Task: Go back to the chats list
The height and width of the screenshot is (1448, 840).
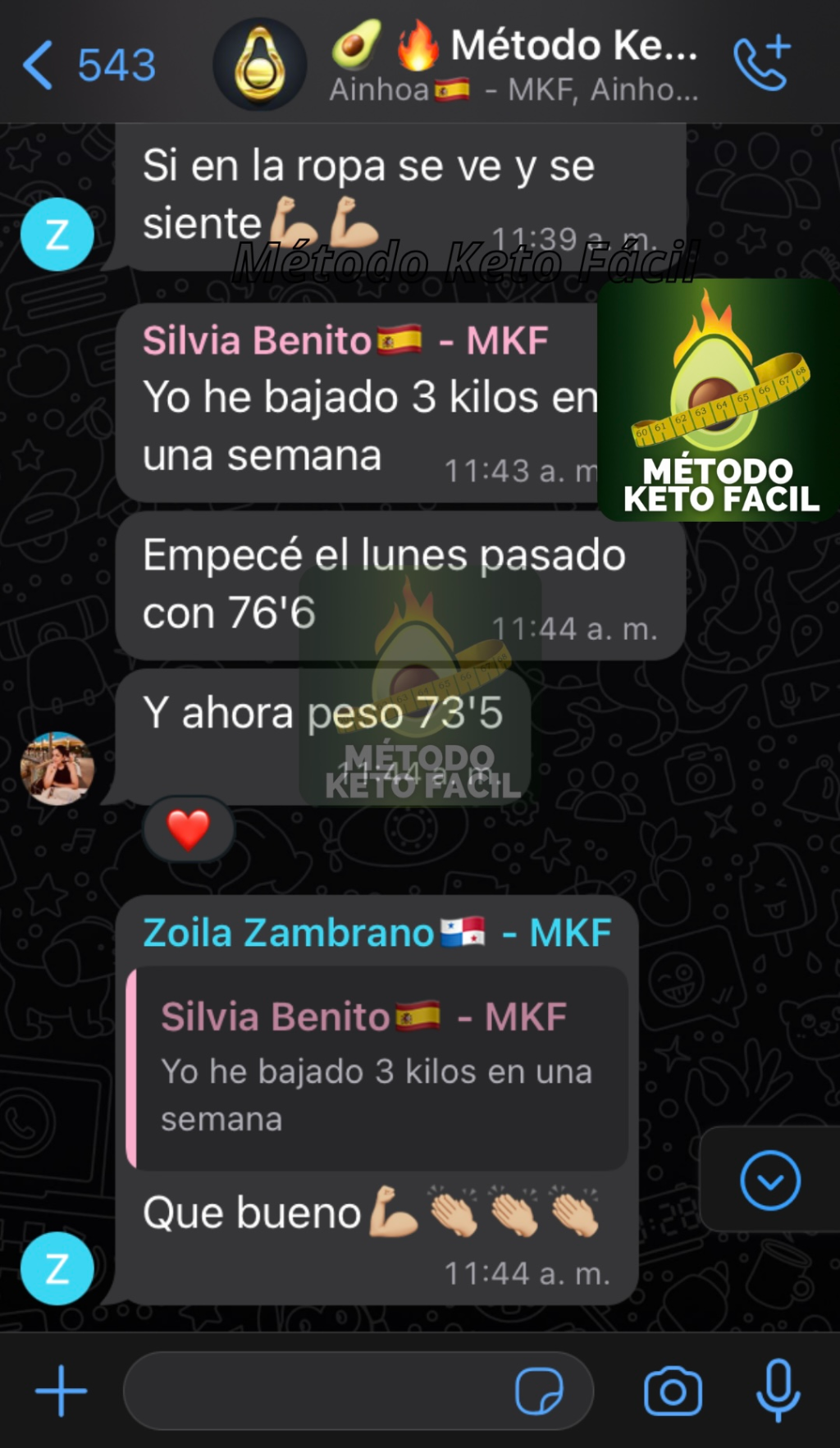Action: (x=86, y=65)
